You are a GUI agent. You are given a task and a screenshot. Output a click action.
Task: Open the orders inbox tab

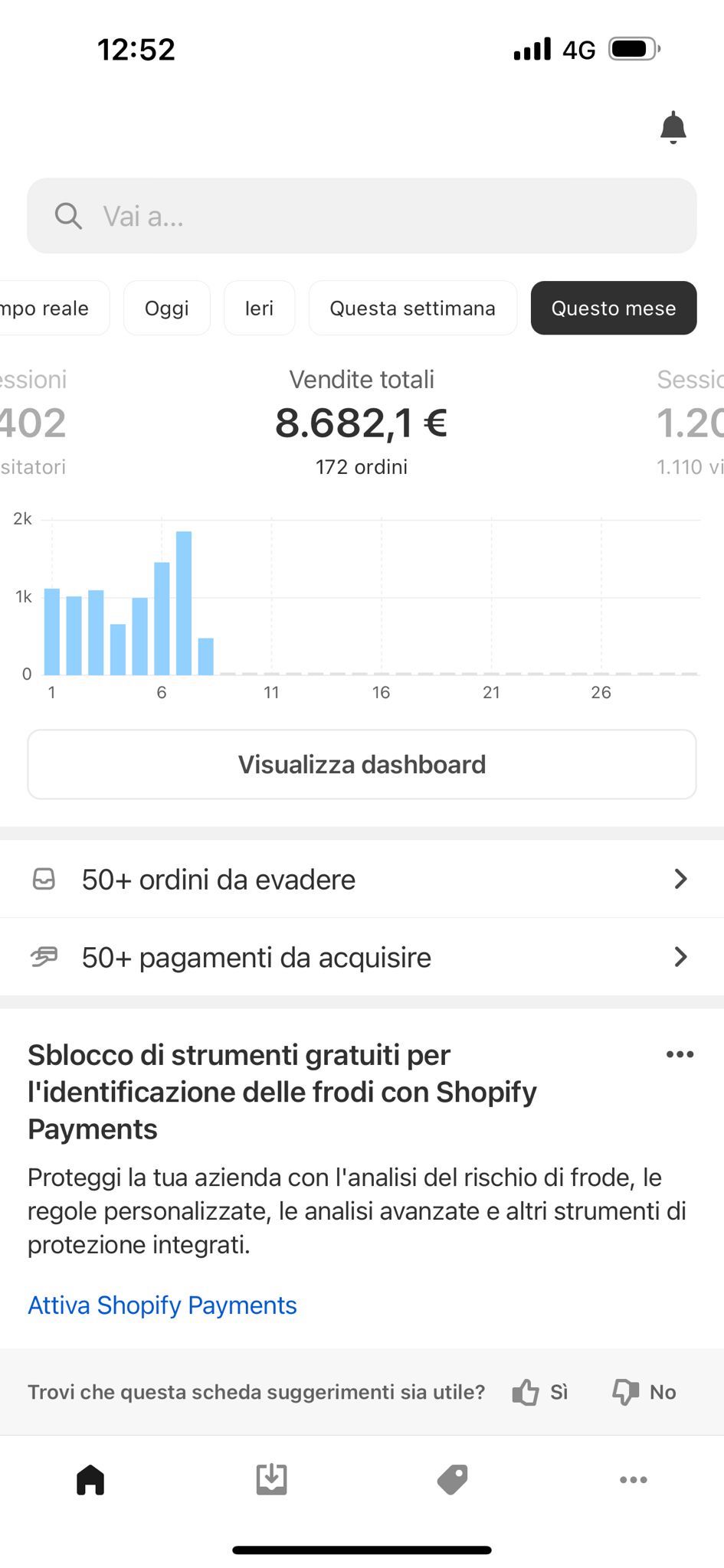pyautogui.click(x=271, y=1479)
